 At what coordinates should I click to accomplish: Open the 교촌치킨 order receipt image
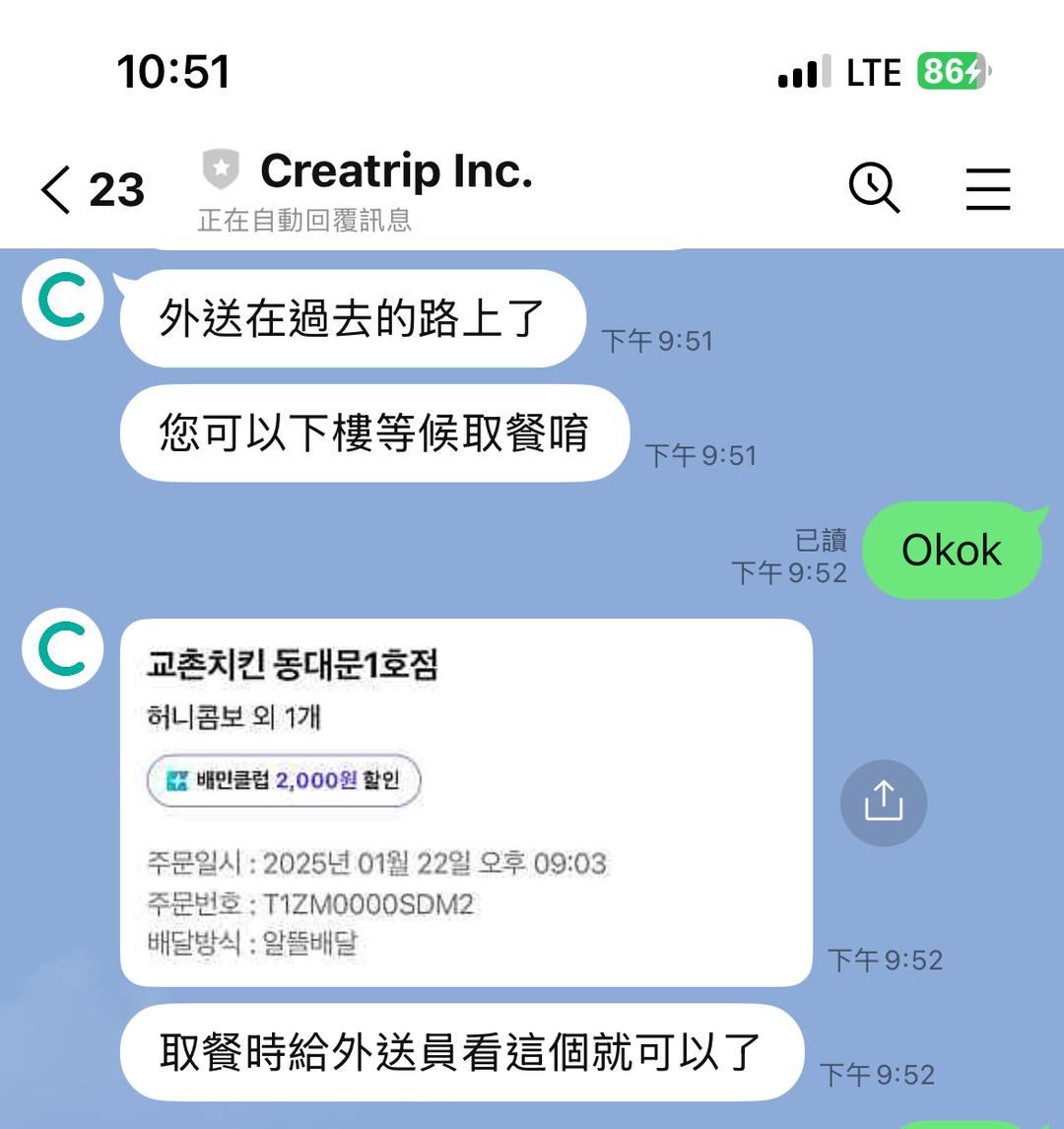[465, 802]
